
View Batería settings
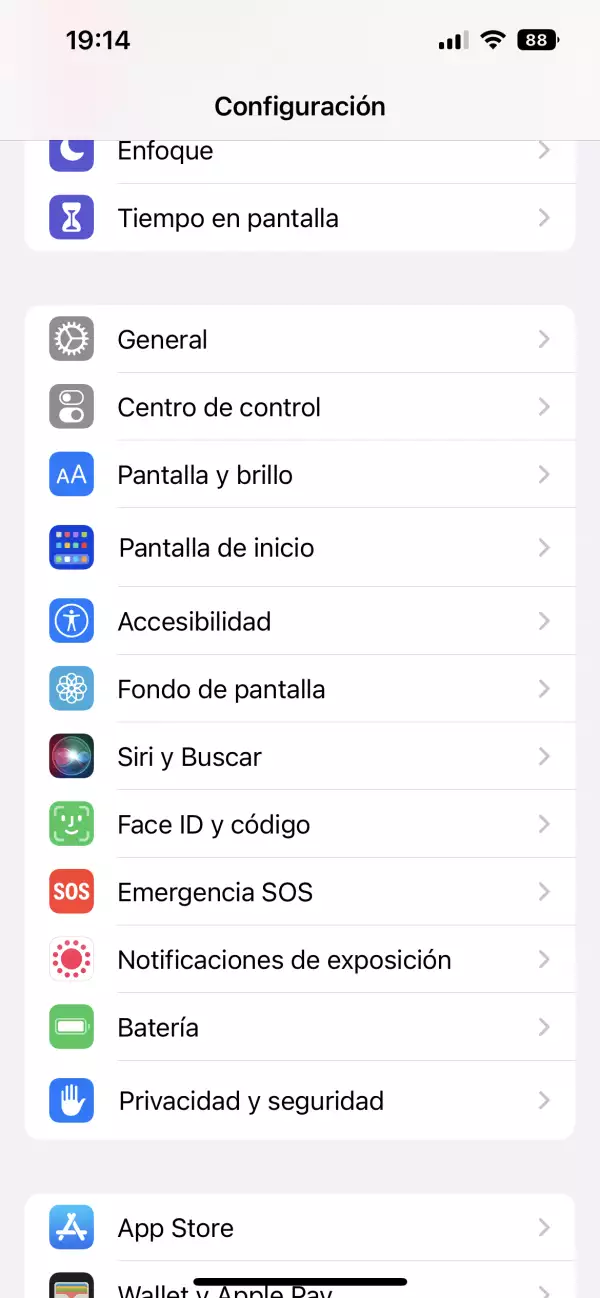300,1027
